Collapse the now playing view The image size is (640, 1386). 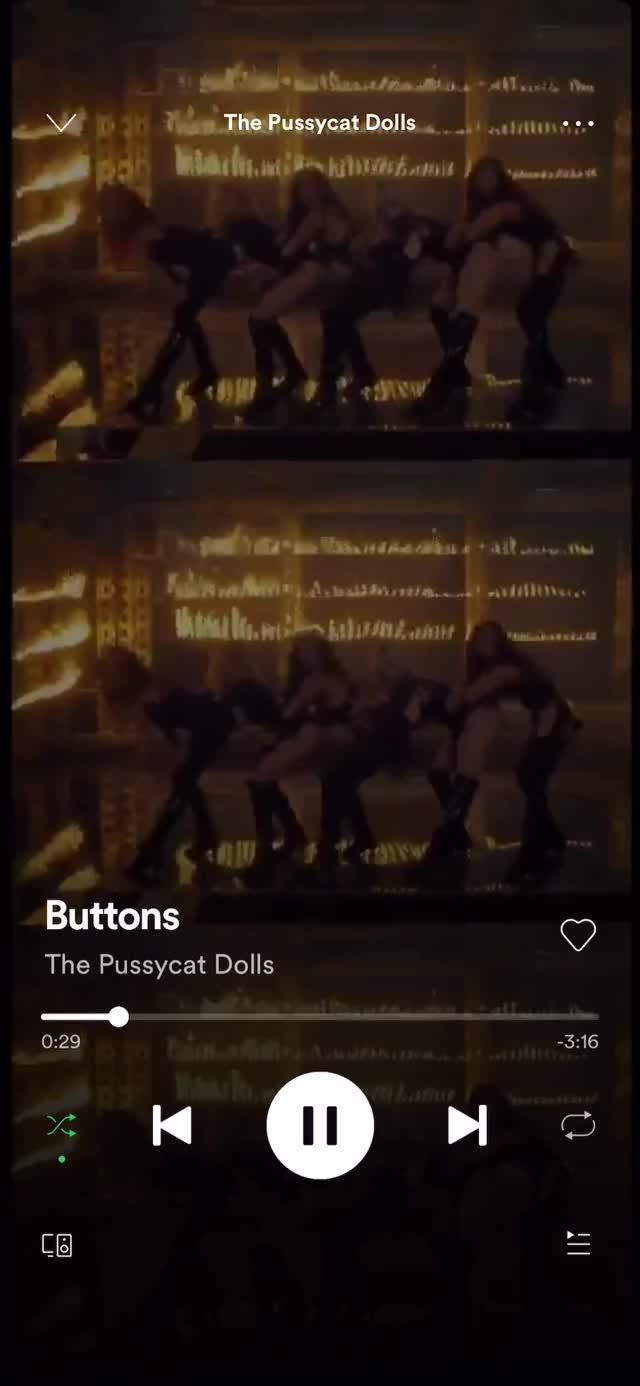[61, 123]
